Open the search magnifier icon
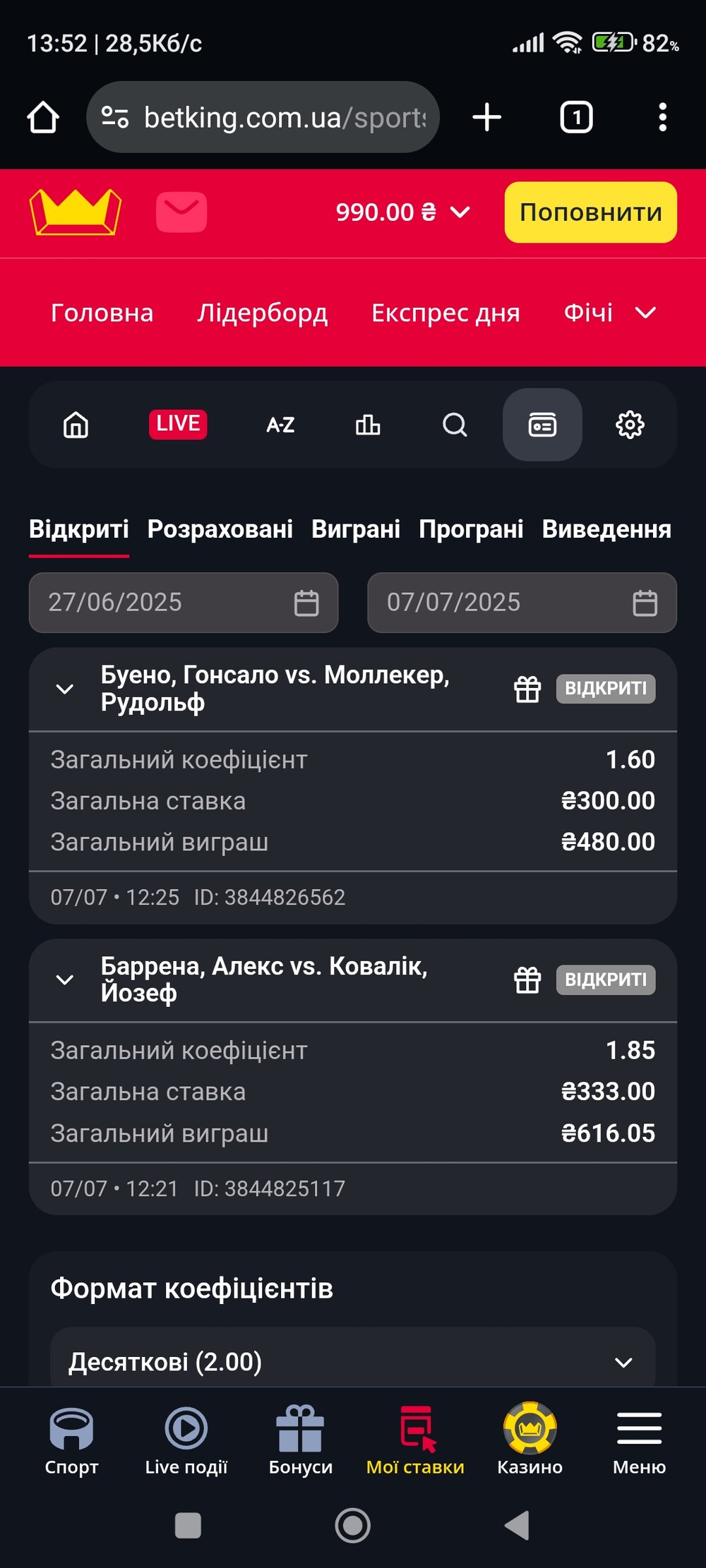706x1568 pixels. pos(455,425)
